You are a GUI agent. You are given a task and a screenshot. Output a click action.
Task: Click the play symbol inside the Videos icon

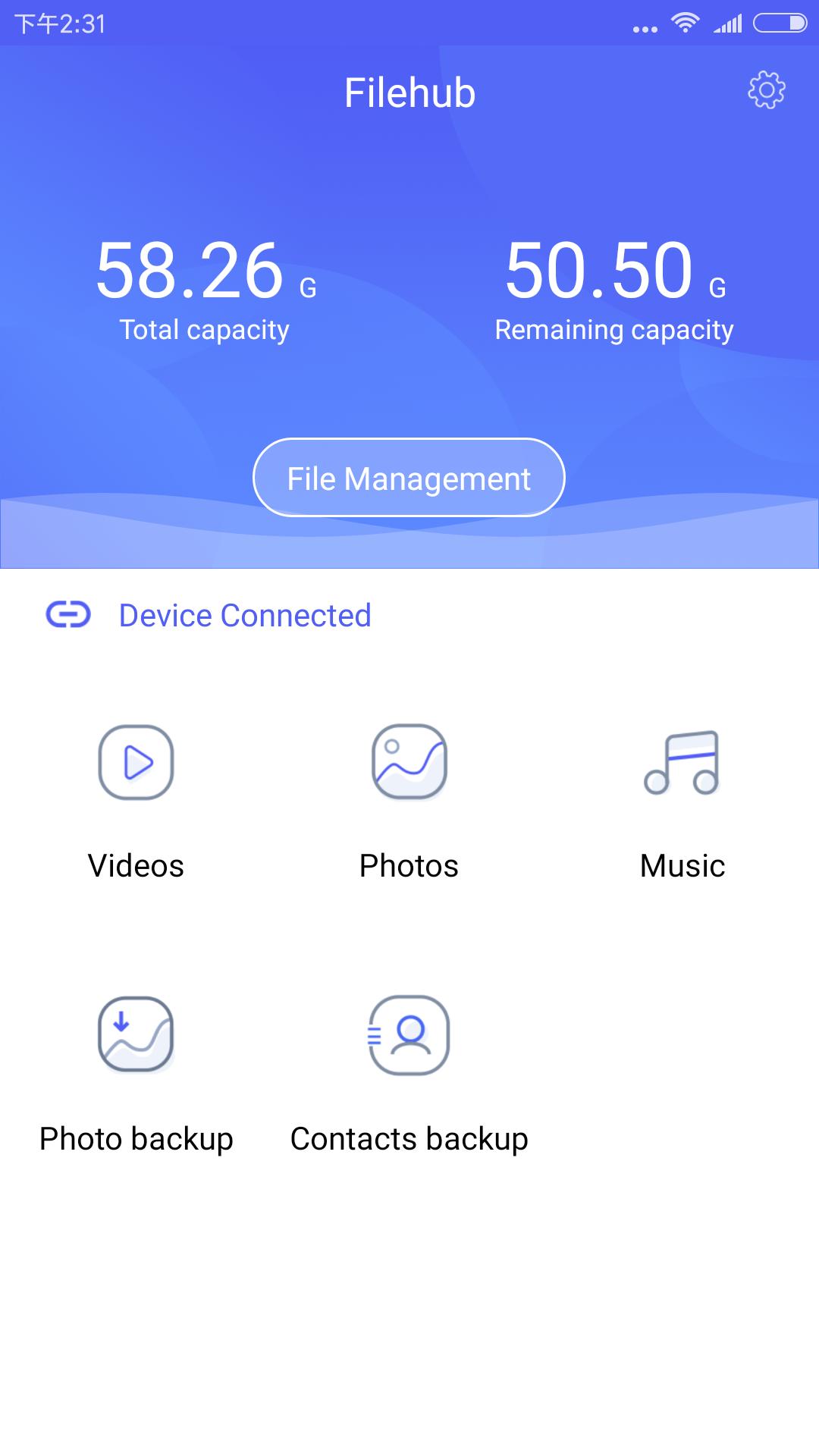click(x=139, y=764)
